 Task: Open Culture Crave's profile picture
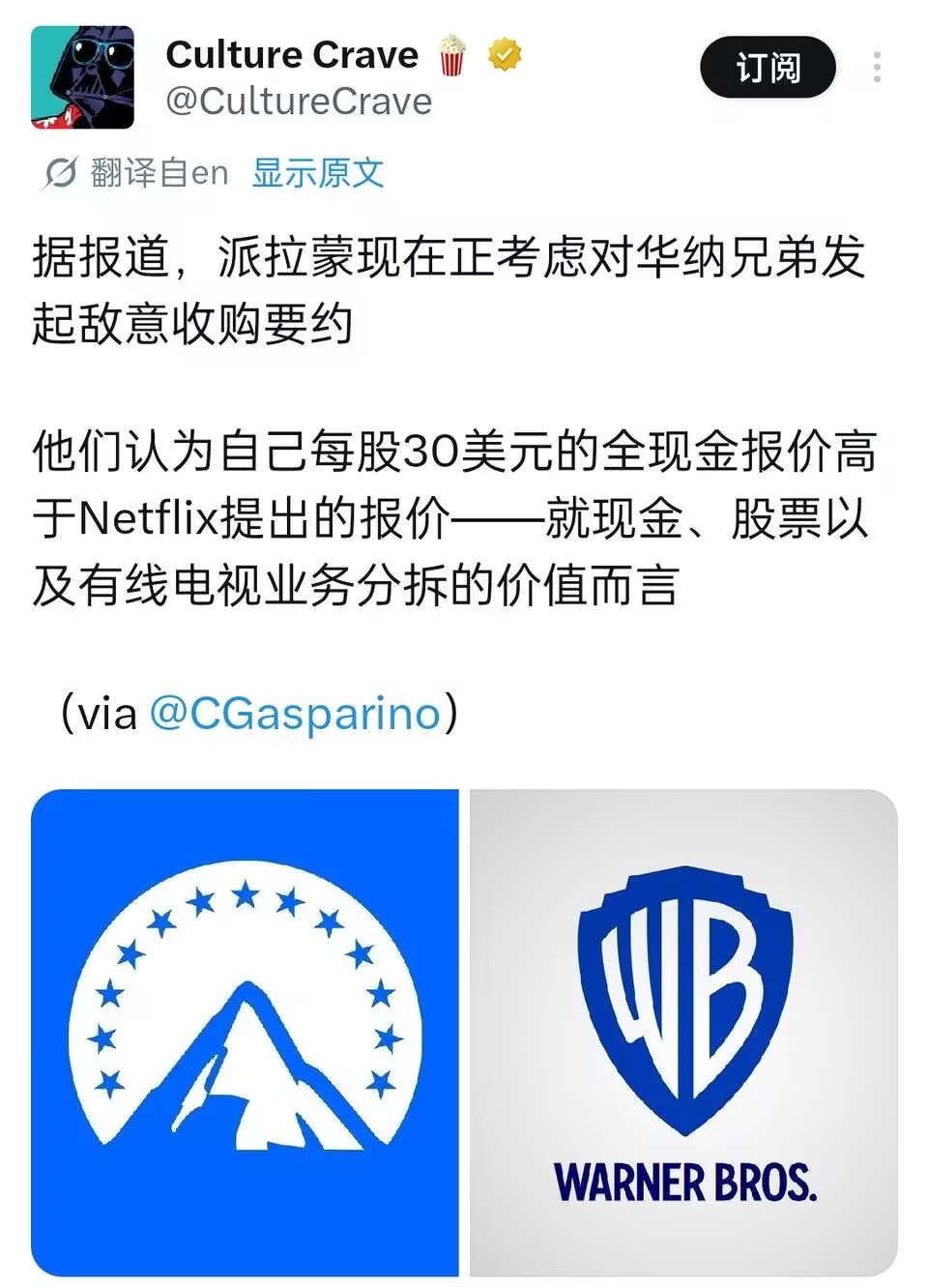82,77
